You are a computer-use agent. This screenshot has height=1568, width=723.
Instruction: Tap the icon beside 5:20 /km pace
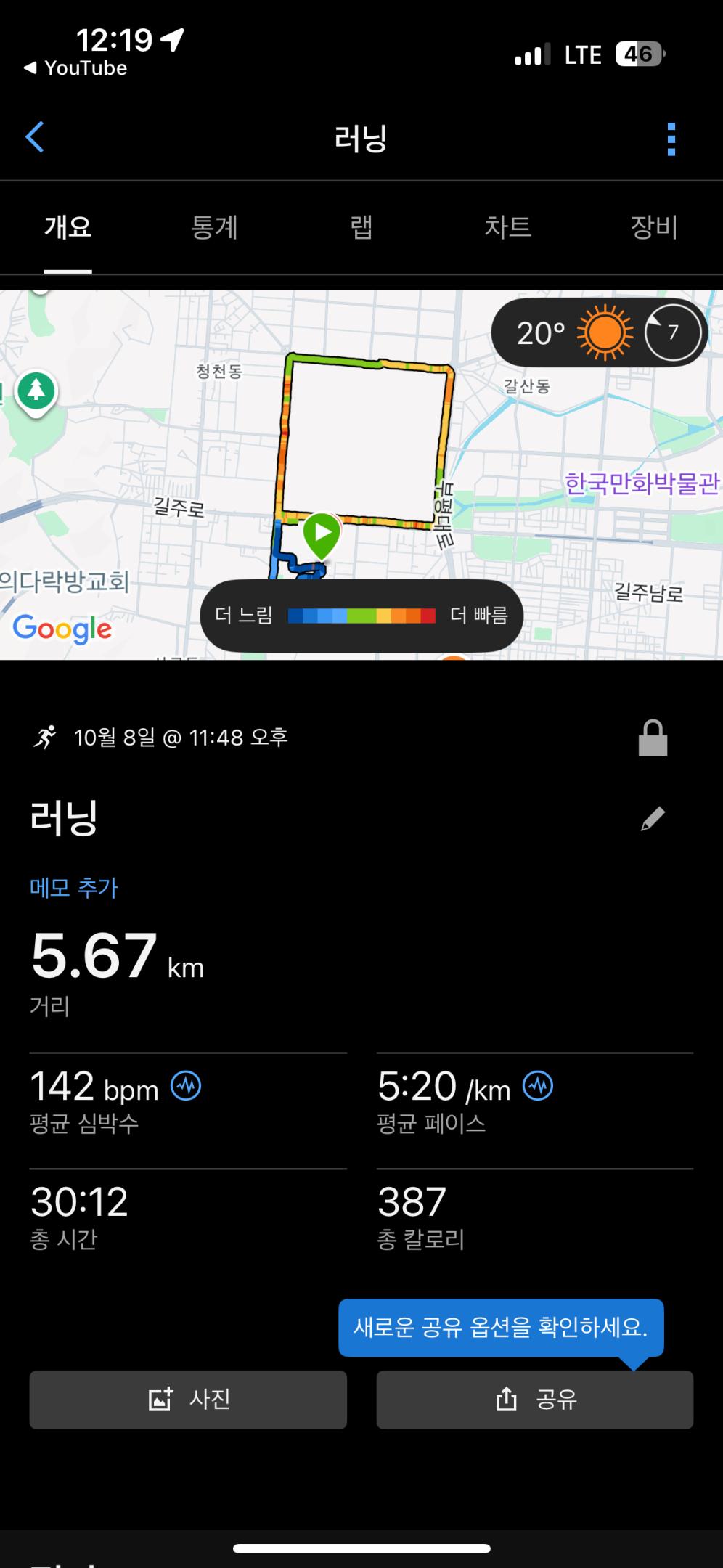point(538,1086)
